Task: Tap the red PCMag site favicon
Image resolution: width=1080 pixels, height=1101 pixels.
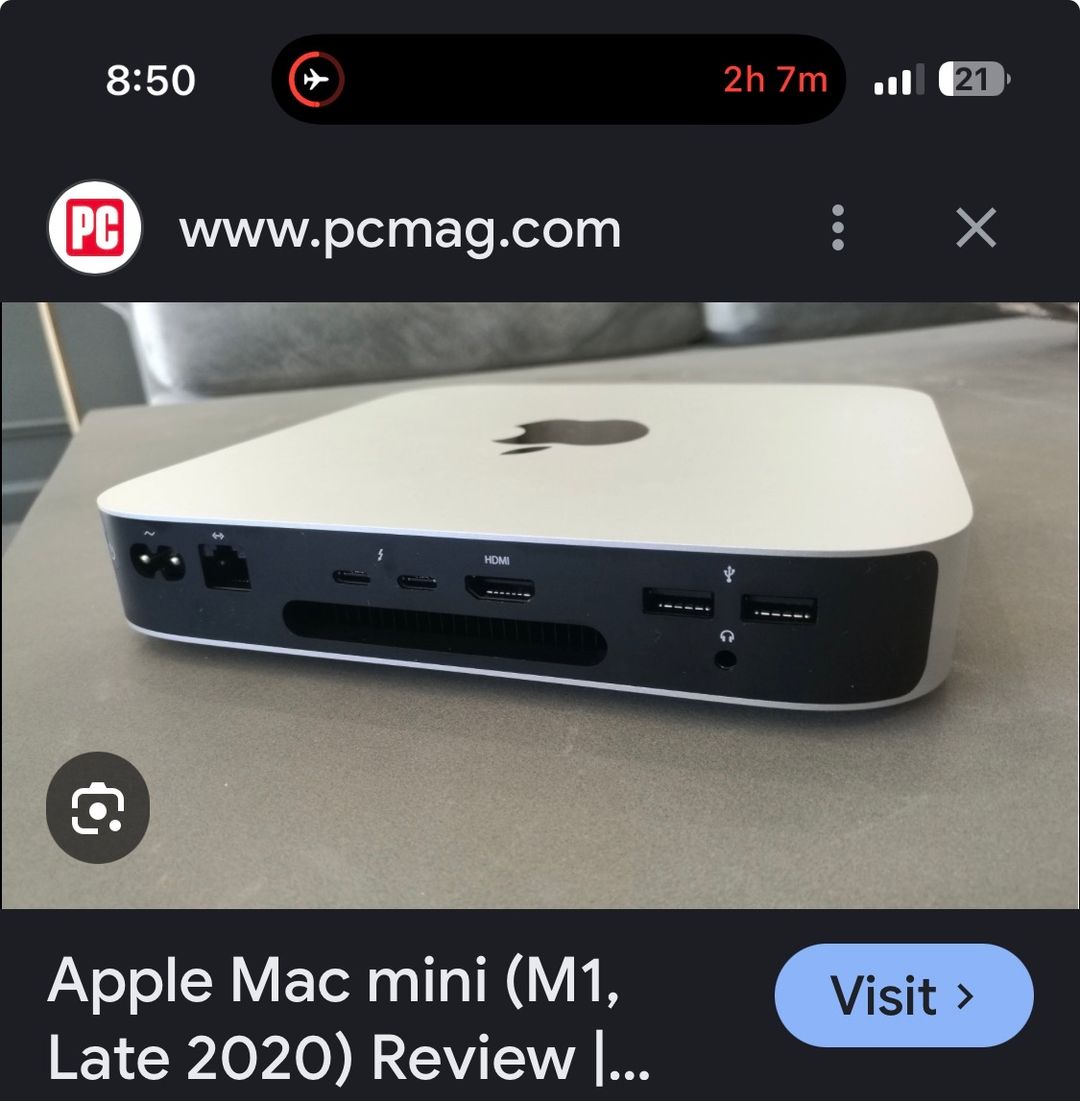Action: pyautogui.click(x=94, y=228)
